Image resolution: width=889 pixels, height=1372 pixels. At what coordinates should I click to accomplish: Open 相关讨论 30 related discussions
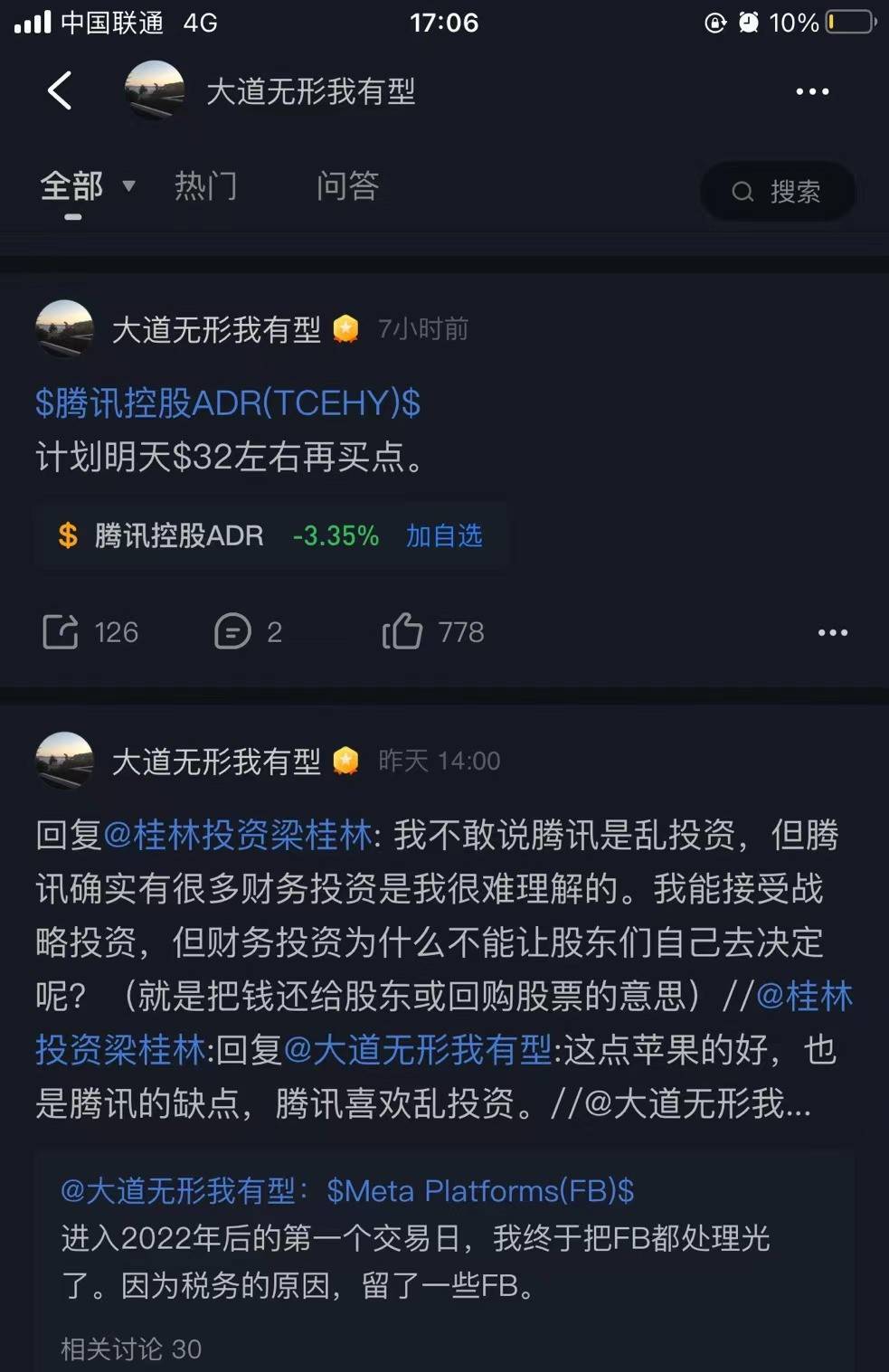[129, 1348]
